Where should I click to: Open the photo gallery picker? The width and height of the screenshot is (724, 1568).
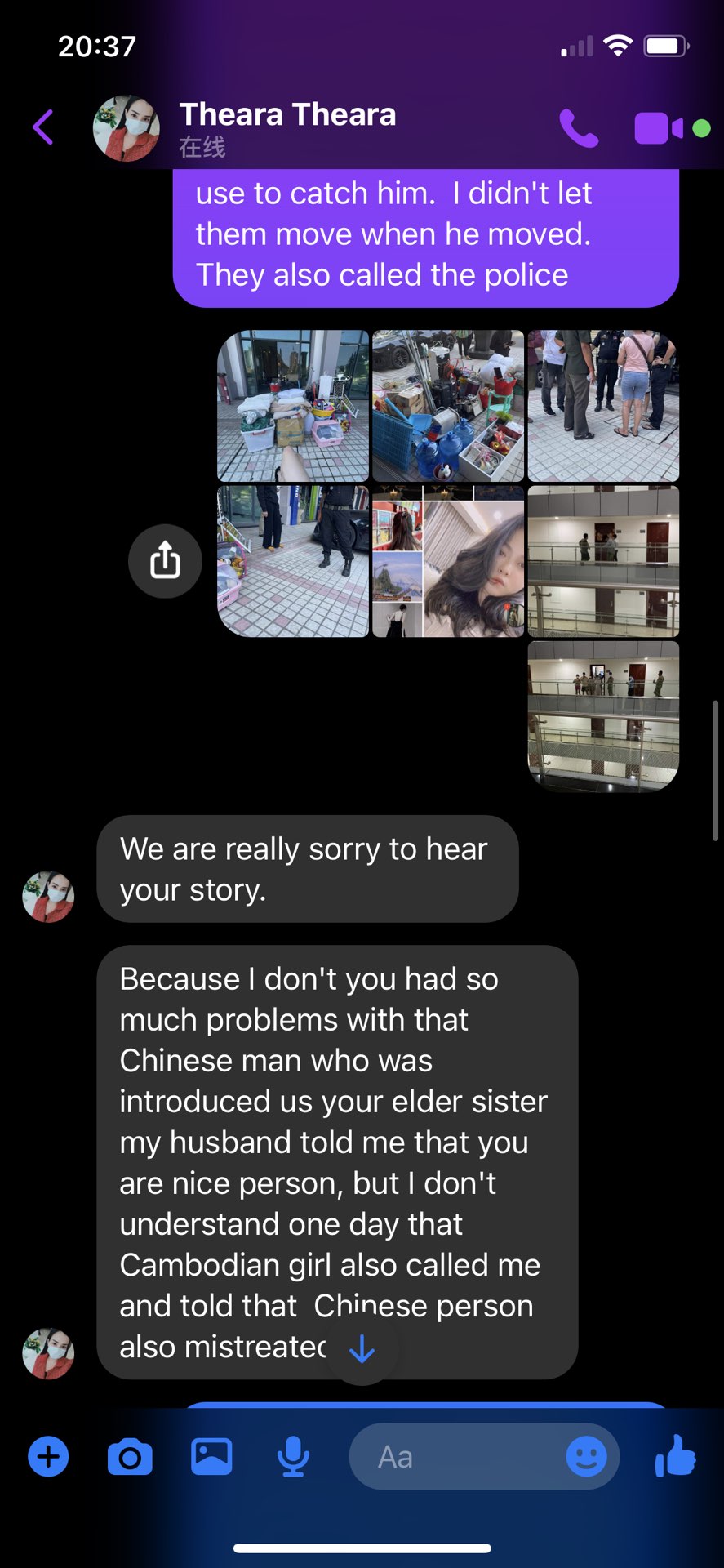pyautogui.click(x=211, y=1457)
